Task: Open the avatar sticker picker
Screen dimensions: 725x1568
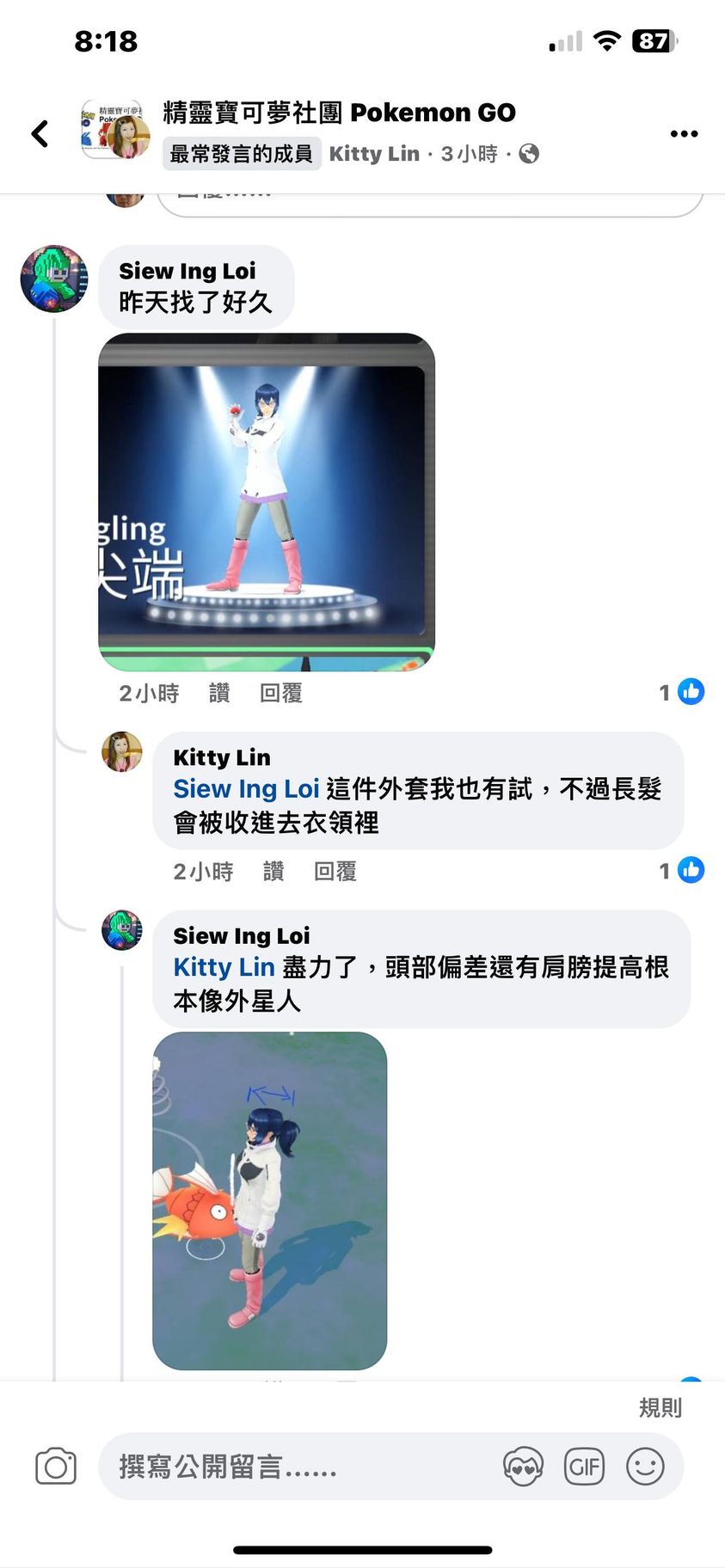Action: tap(523, 1467)
